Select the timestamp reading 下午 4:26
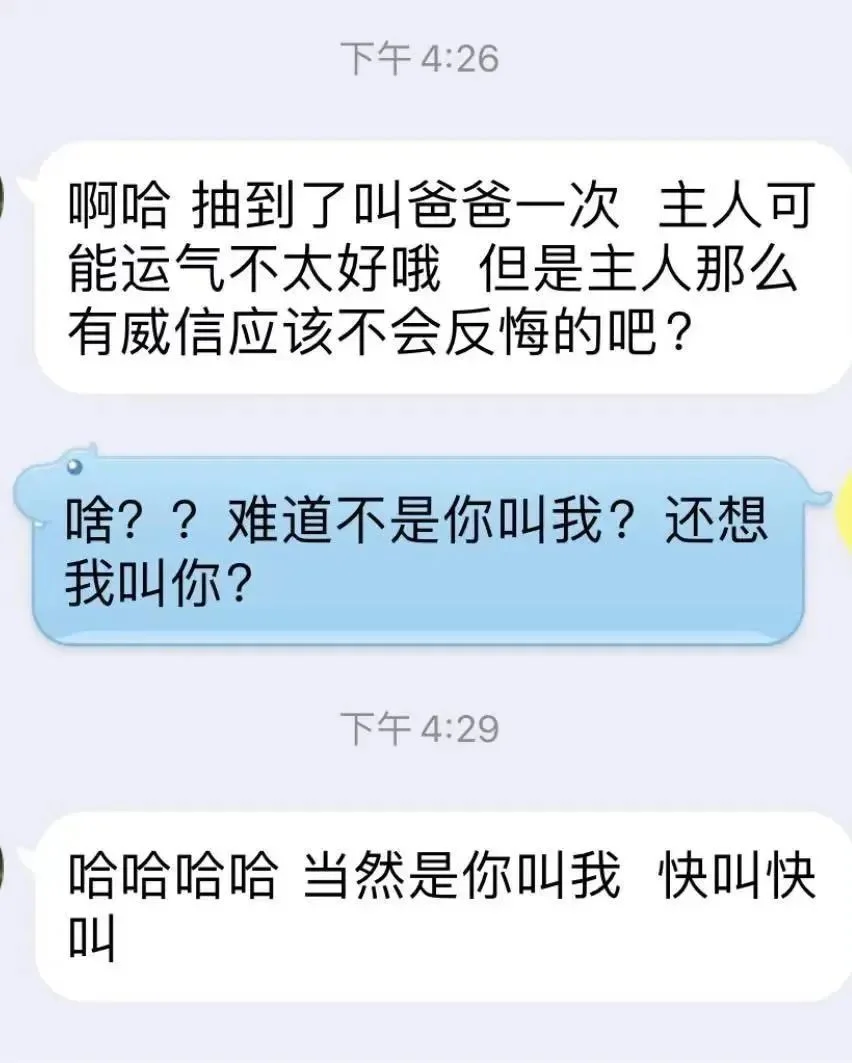 pos(420,57)
